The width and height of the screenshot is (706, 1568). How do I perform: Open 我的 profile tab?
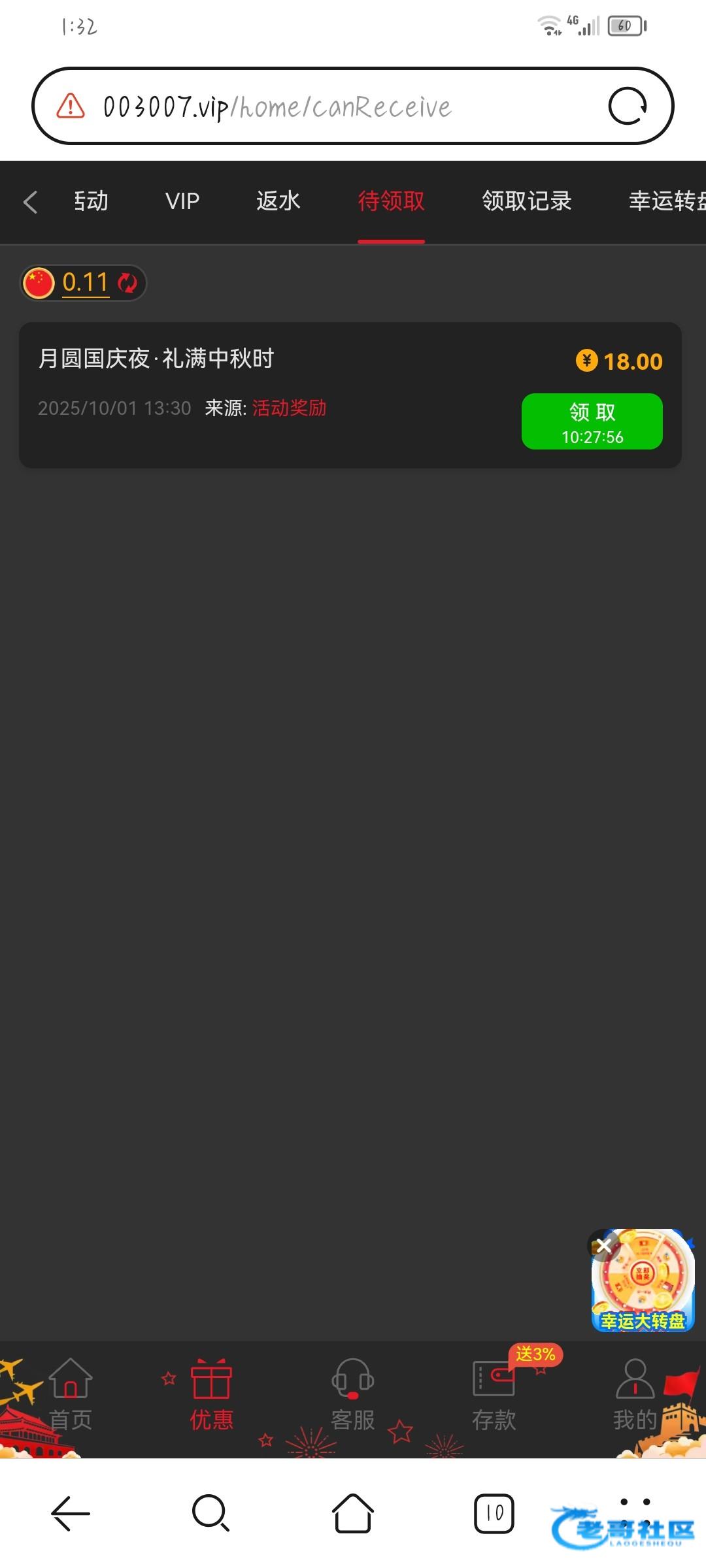(x=635, y=1394)
